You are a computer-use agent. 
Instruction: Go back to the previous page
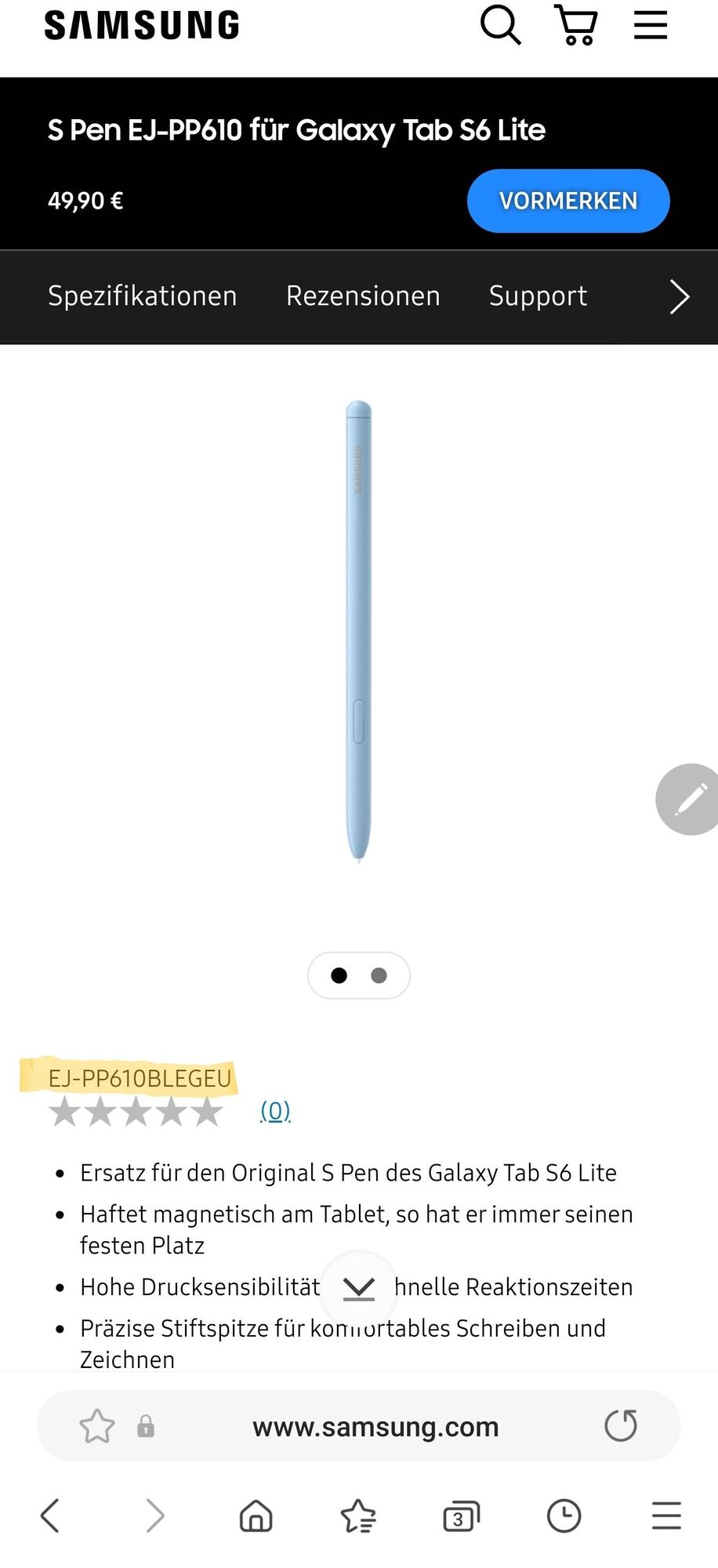50,1515
